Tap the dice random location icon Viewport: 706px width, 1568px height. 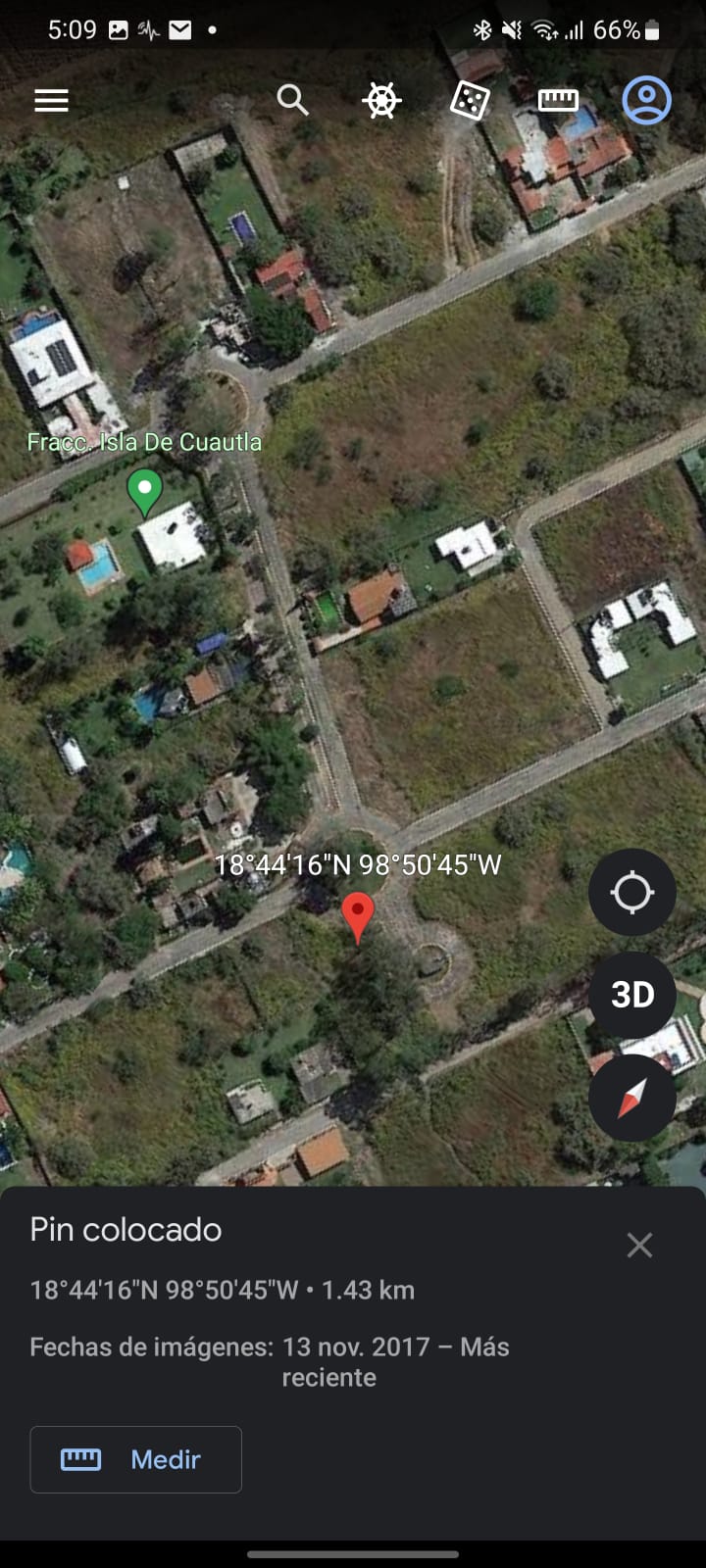pyautogui.click(x=470, y=100)
